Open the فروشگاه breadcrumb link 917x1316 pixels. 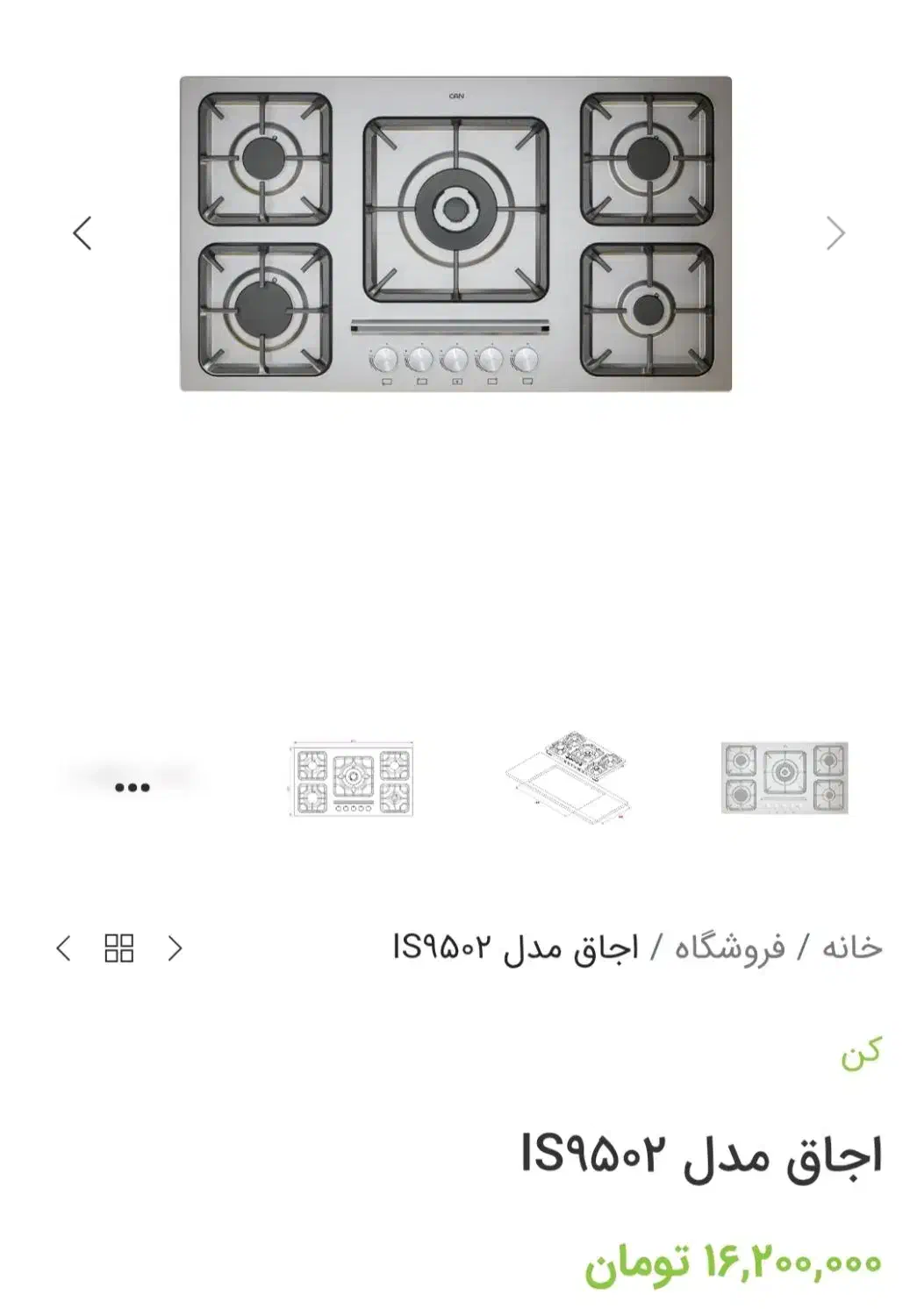[x=730, y=948]
